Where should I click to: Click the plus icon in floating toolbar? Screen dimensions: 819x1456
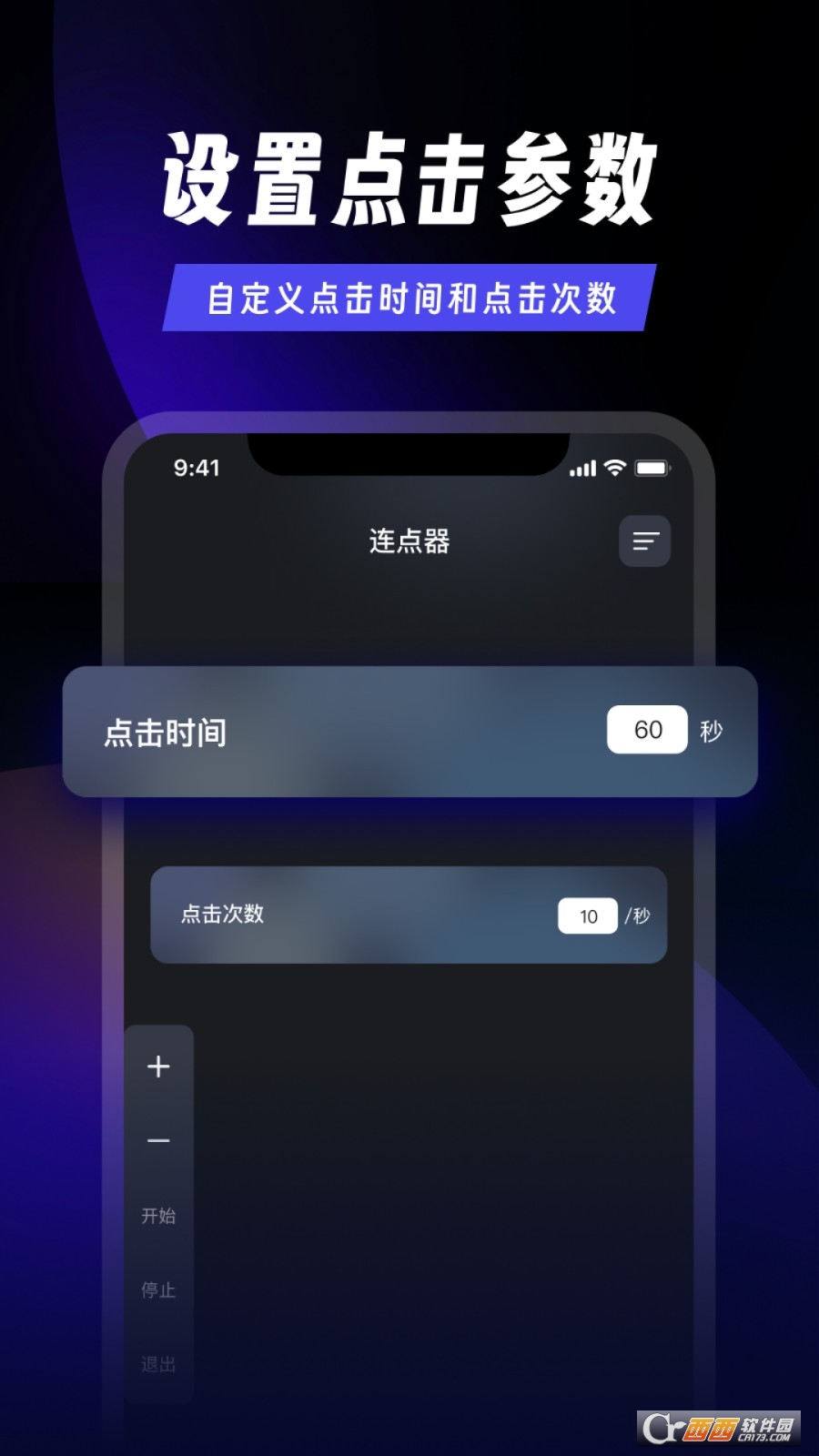[x=159, y=1066]
